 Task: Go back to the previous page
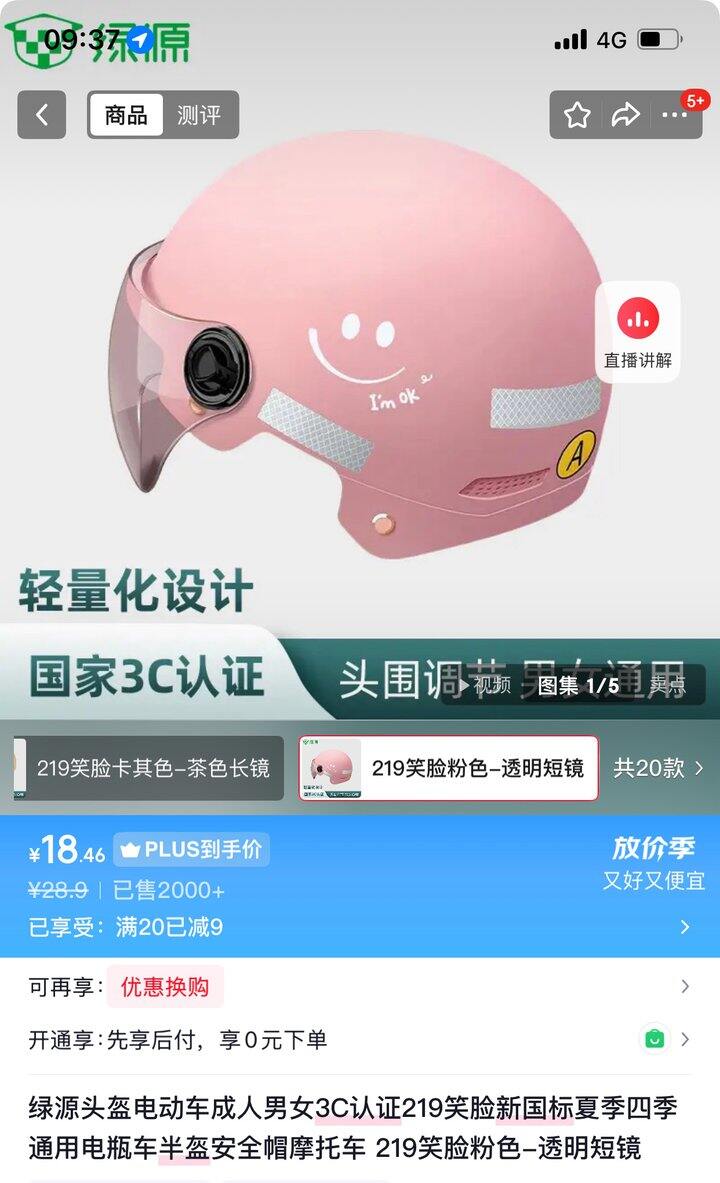click(x=41, y=115)
